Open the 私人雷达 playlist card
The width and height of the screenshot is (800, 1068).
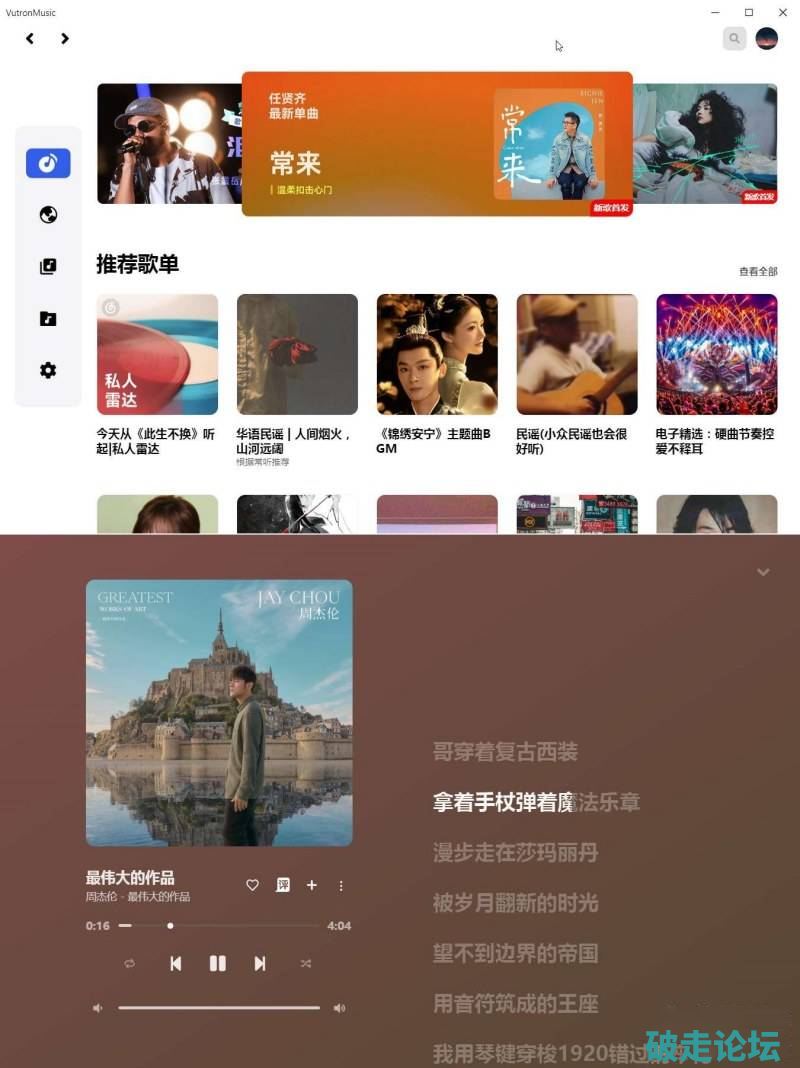point(157,354)
